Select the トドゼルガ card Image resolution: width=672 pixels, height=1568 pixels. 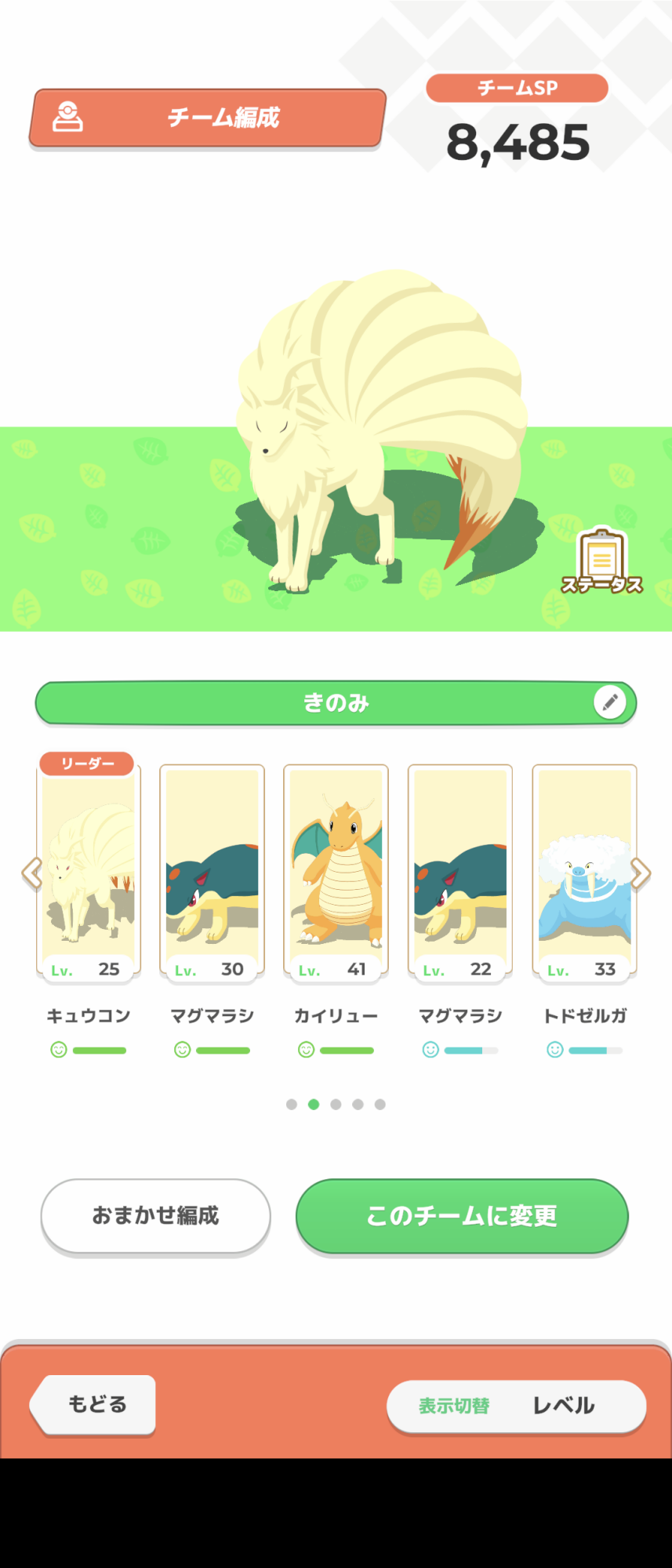pos(584,873)
